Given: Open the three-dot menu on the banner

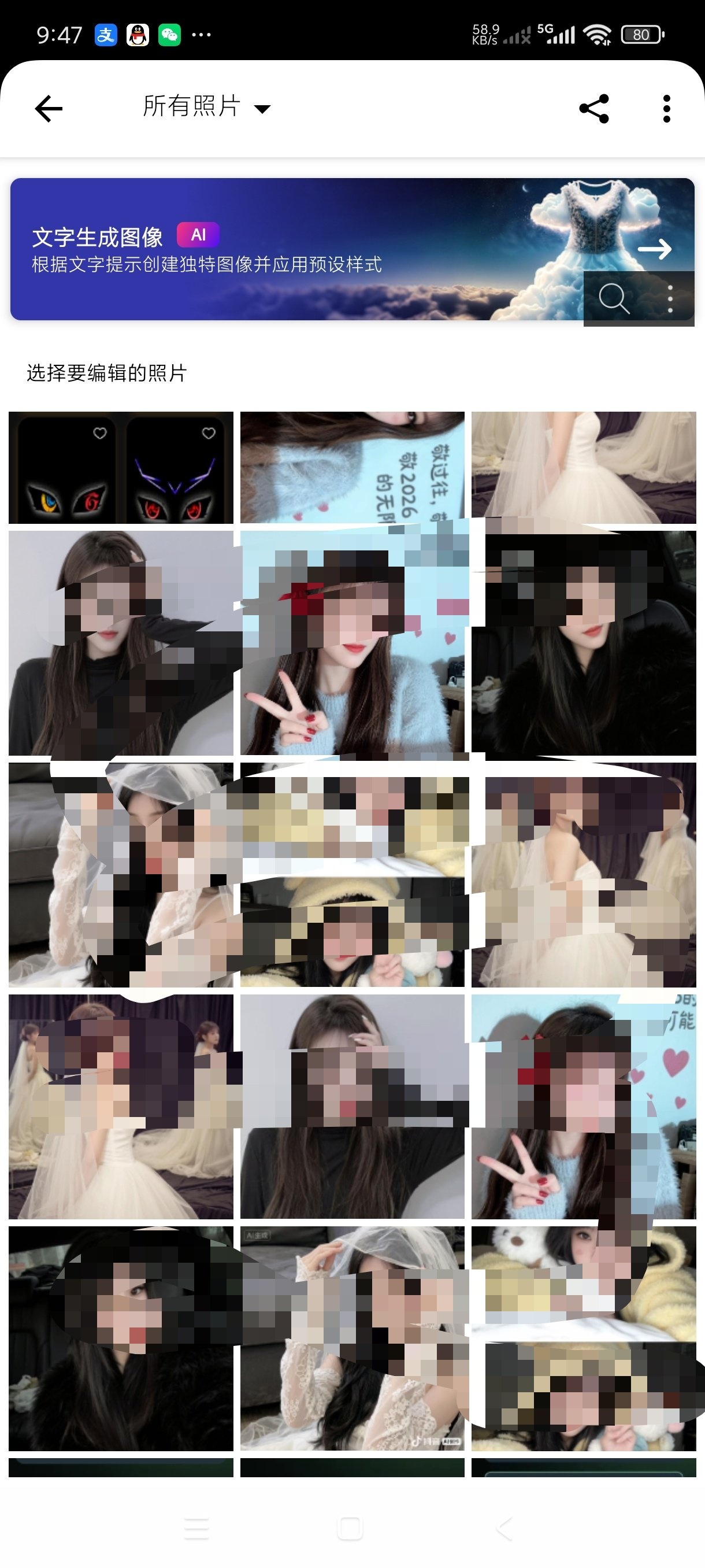Looking at the screenshot, I should [x=670, y=299].
